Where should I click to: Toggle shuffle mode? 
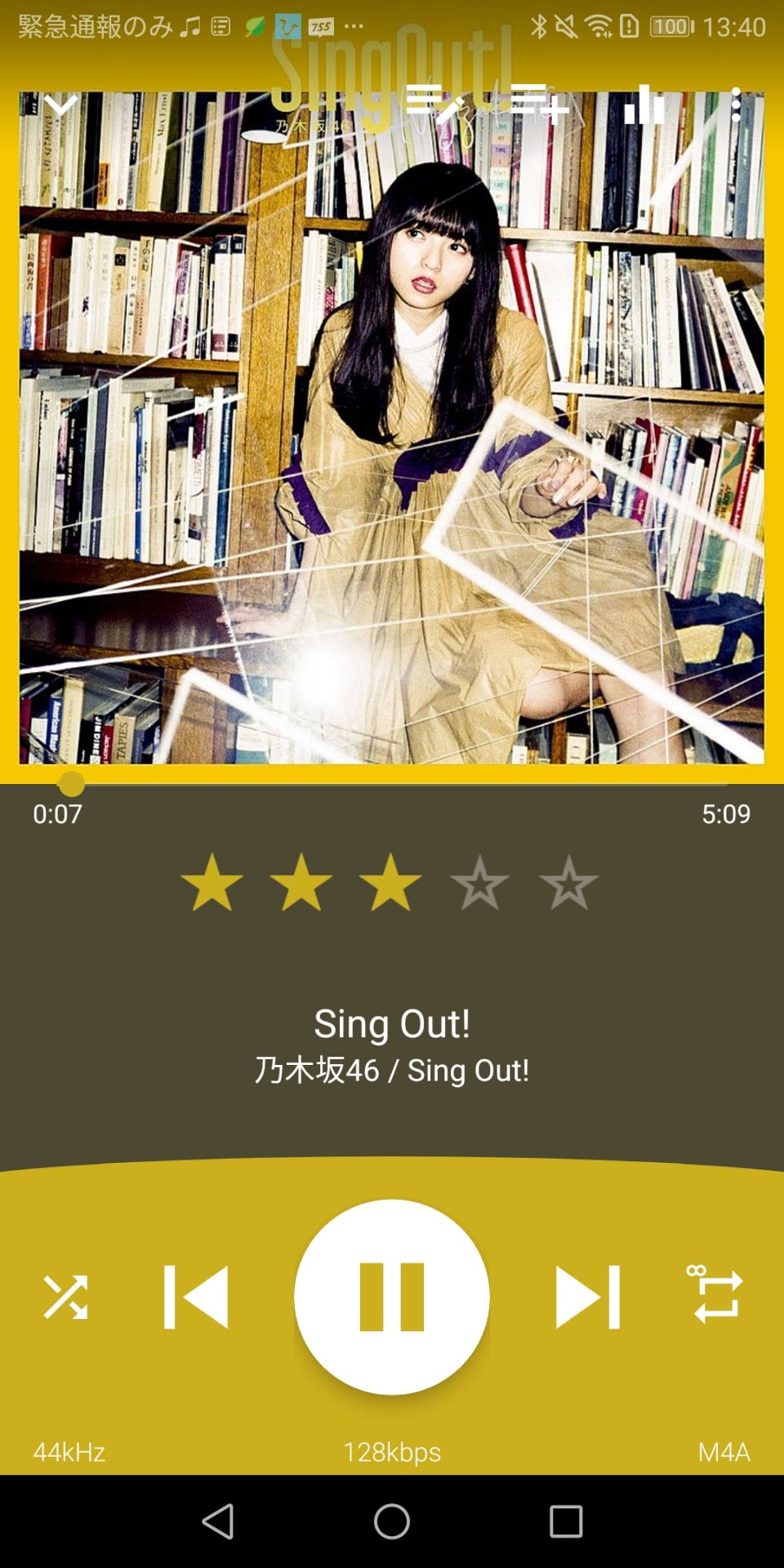[x=65, y=1297]
